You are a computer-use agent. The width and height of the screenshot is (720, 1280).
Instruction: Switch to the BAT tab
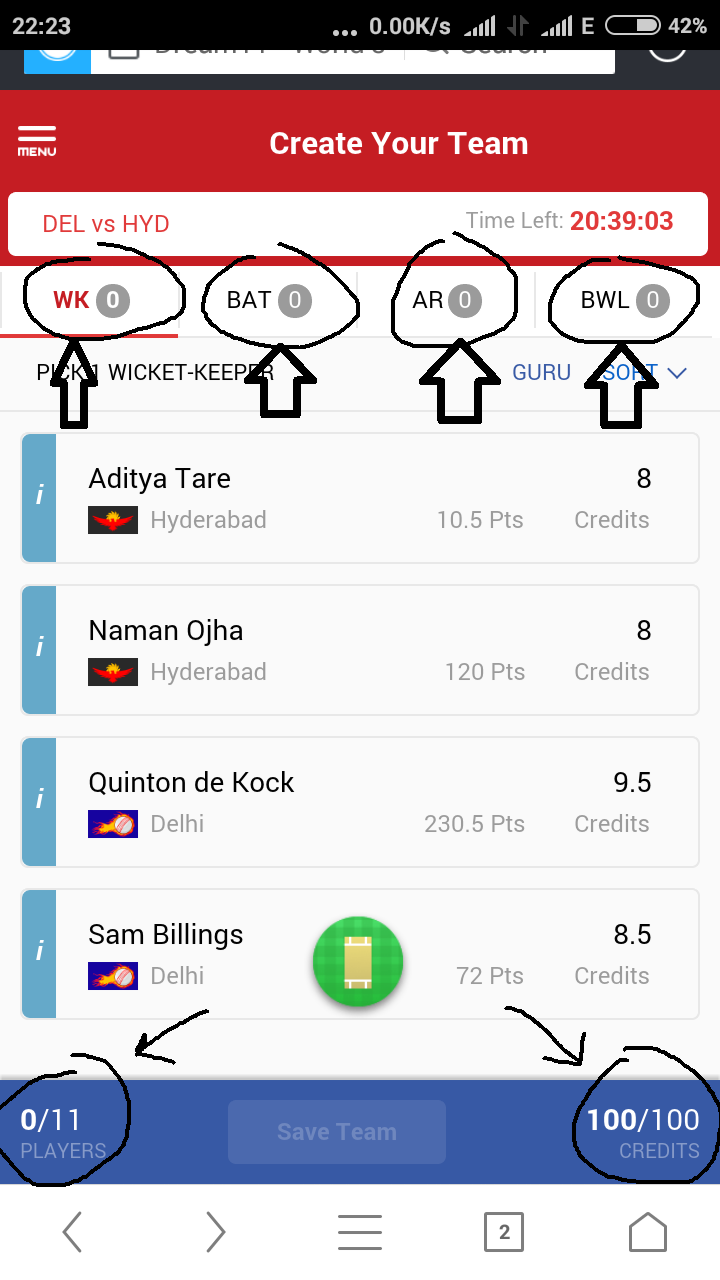click(x=269, y=300)
